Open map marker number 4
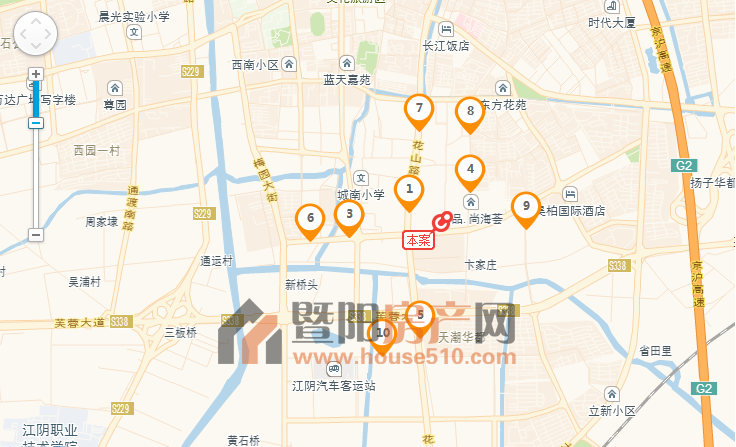 pyautogui.click(x=470, y=171)
